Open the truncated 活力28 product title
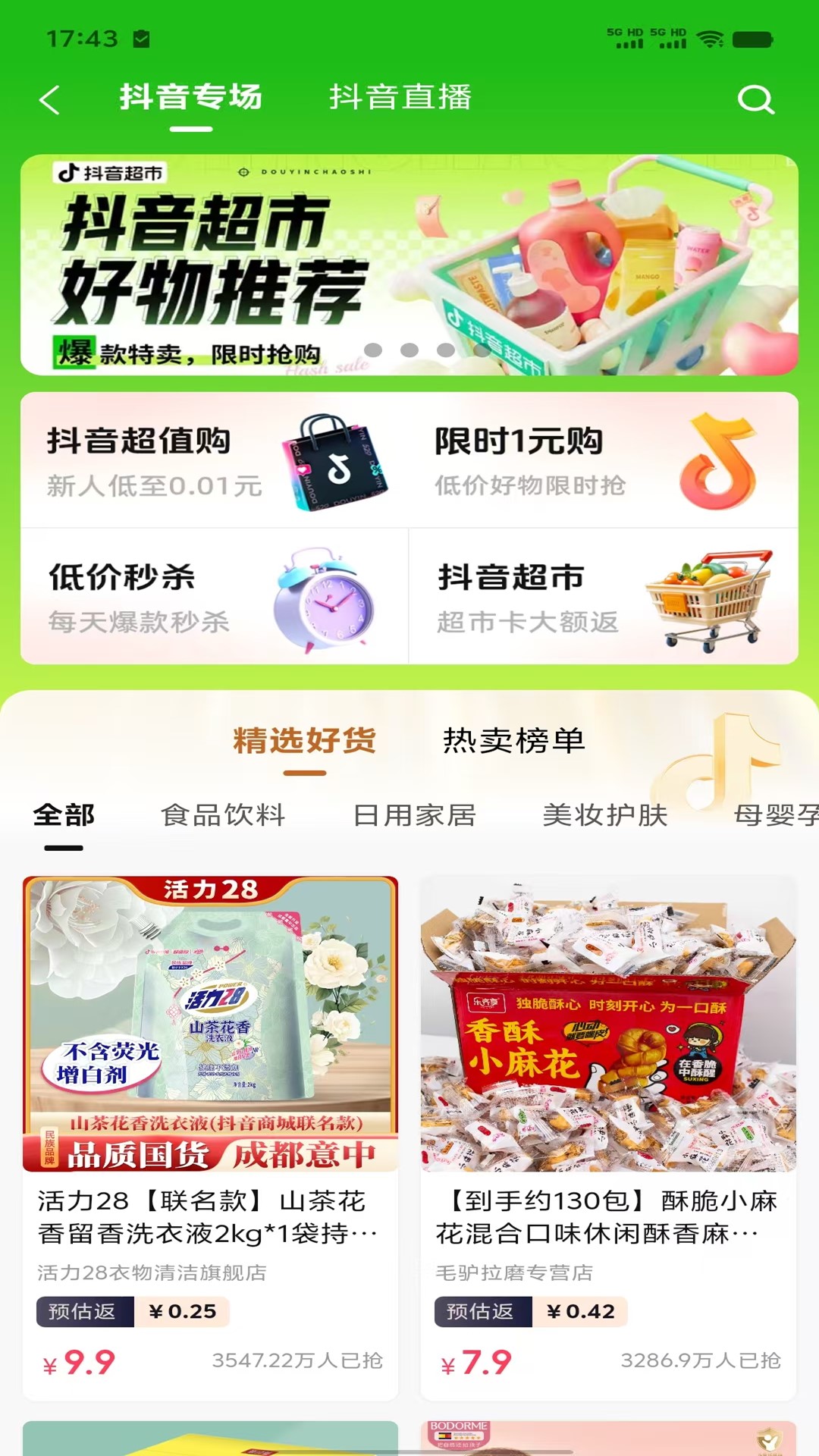Screen dimensions: 819x1456 pyautogui.click(x=205, y=1213)
